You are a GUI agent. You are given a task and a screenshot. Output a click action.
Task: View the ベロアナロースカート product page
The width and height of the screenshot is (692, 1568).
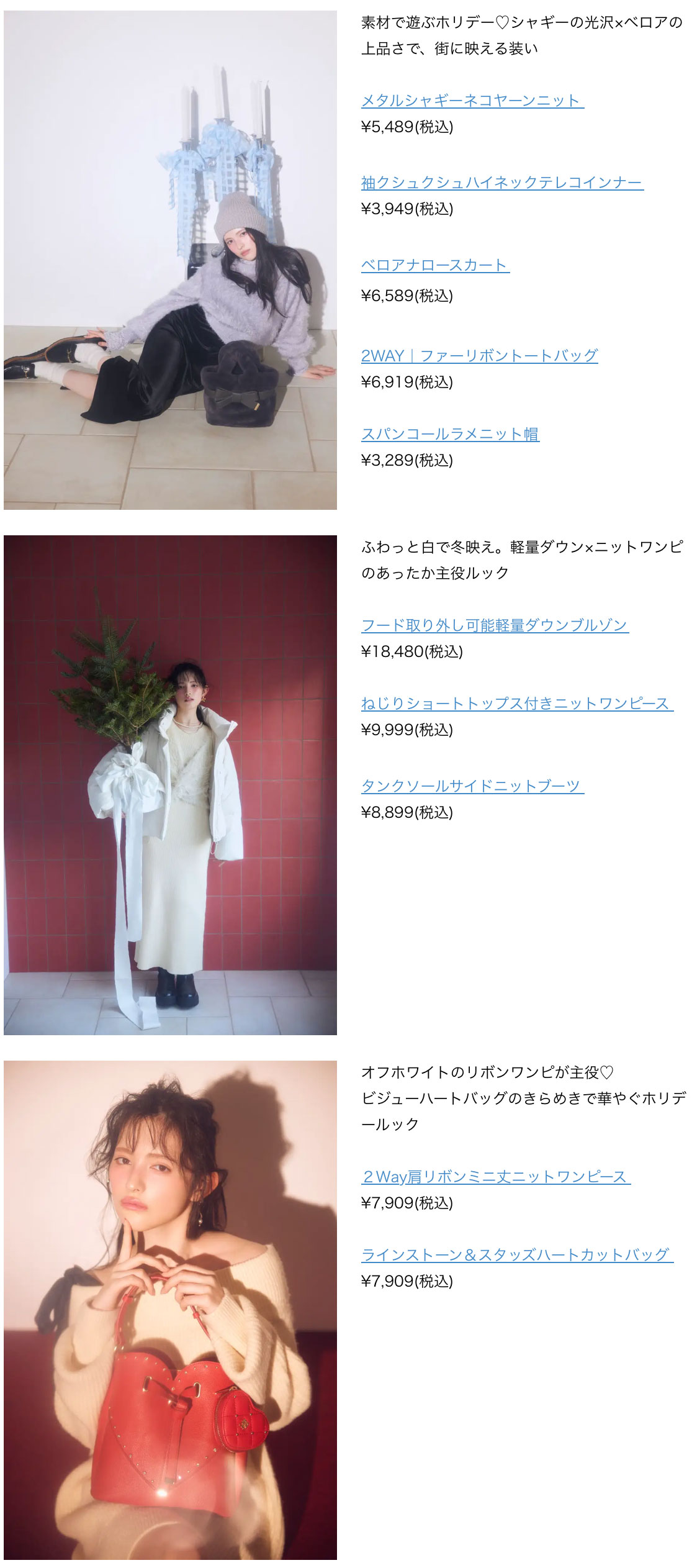coord(434,265)
